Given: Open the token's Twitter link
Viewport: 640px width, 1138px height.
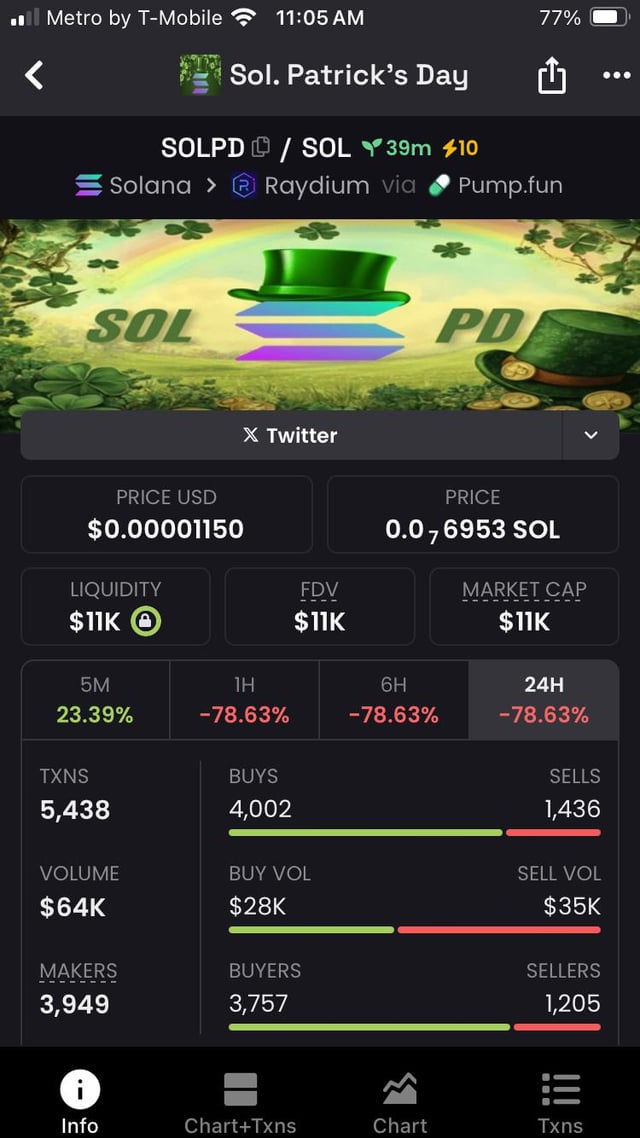Looking at the screenshot, I should click(x=290, y=435).
